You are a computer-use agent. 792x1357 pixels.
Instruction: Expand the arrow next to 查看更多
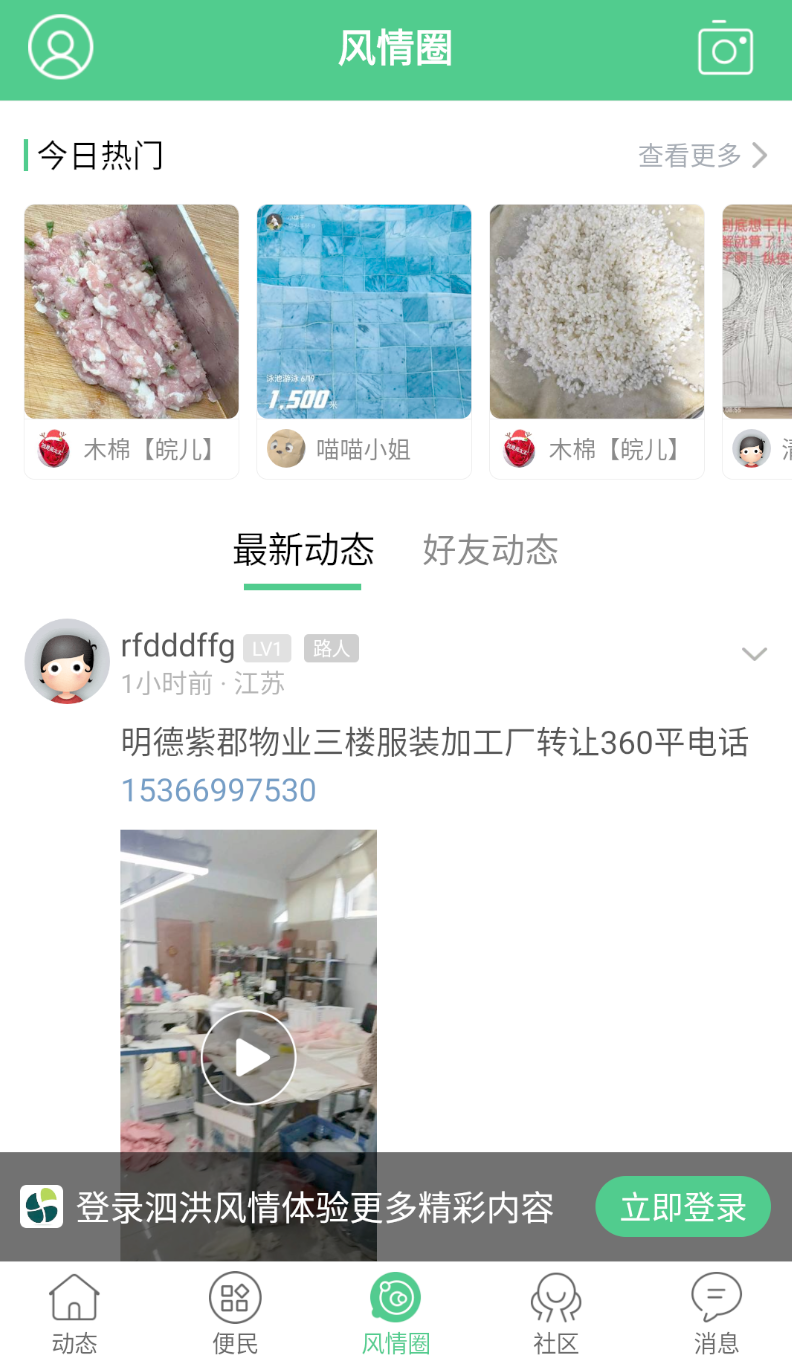pos(760,155)
